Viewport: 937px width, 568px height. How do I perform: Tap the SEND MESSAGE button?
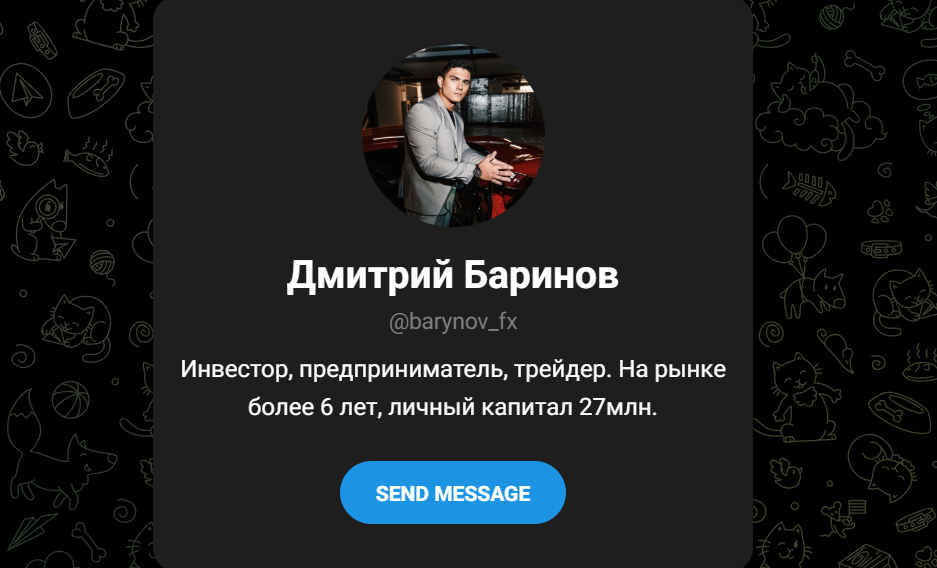(452, 493)
